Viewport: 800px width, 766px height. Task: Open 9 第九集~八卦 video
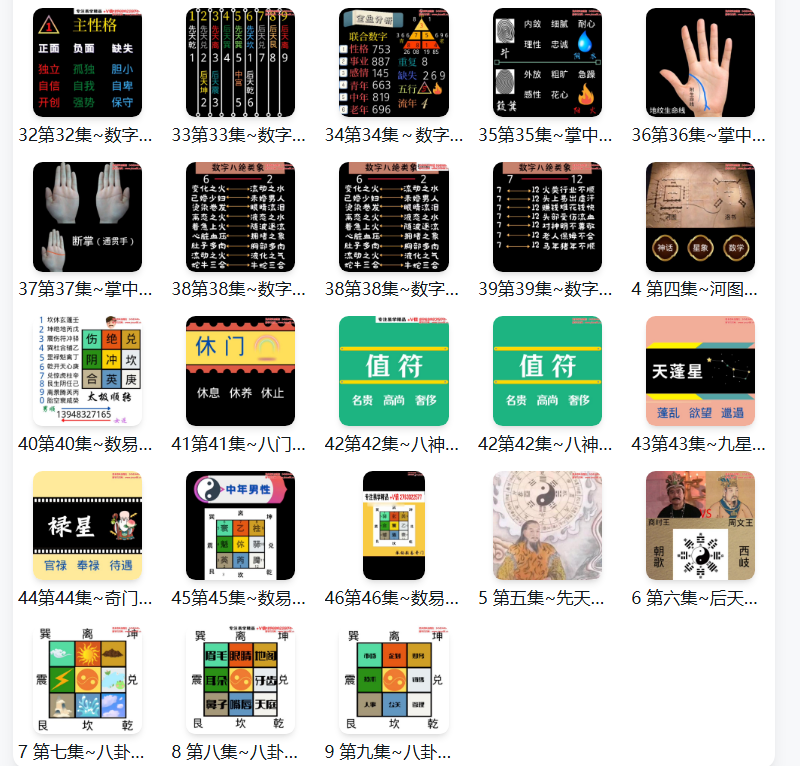(x=393, y=681)
